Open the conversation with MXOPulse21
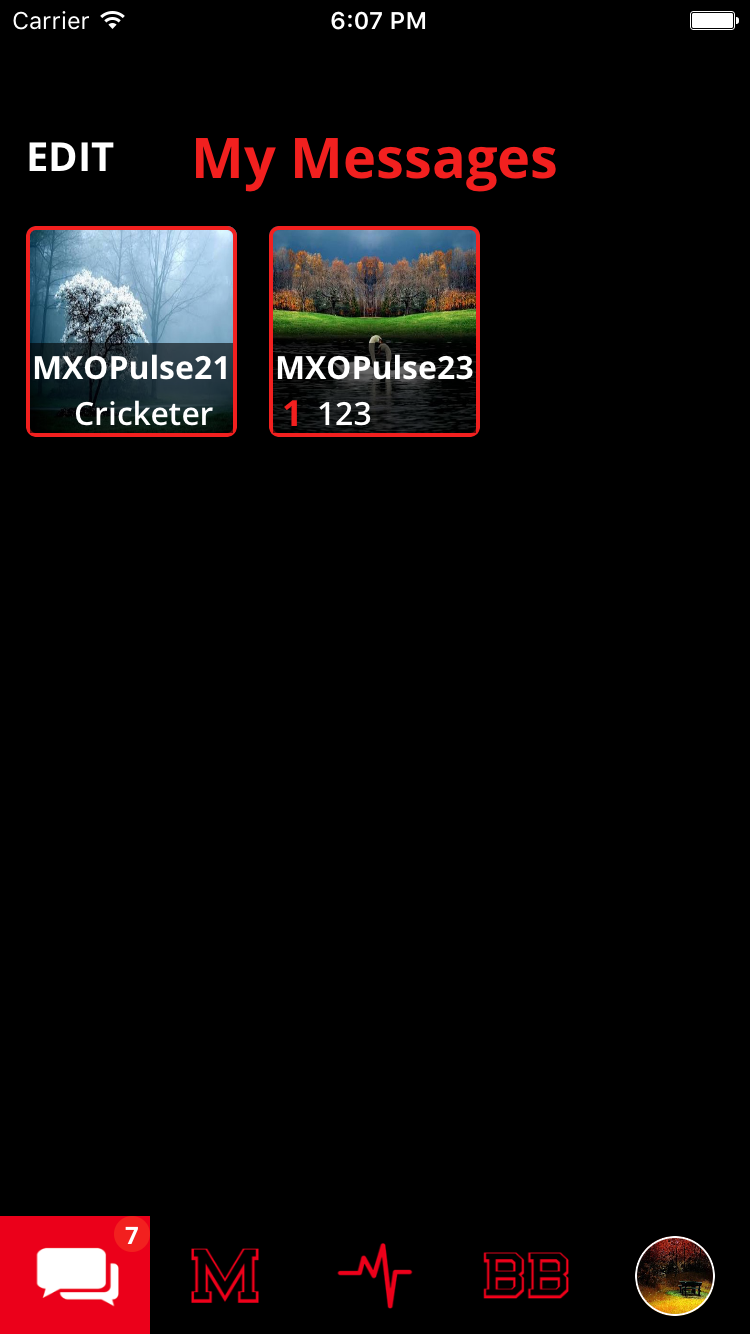The width and height of the screenshot is (750, 1334). pos(131,331)
